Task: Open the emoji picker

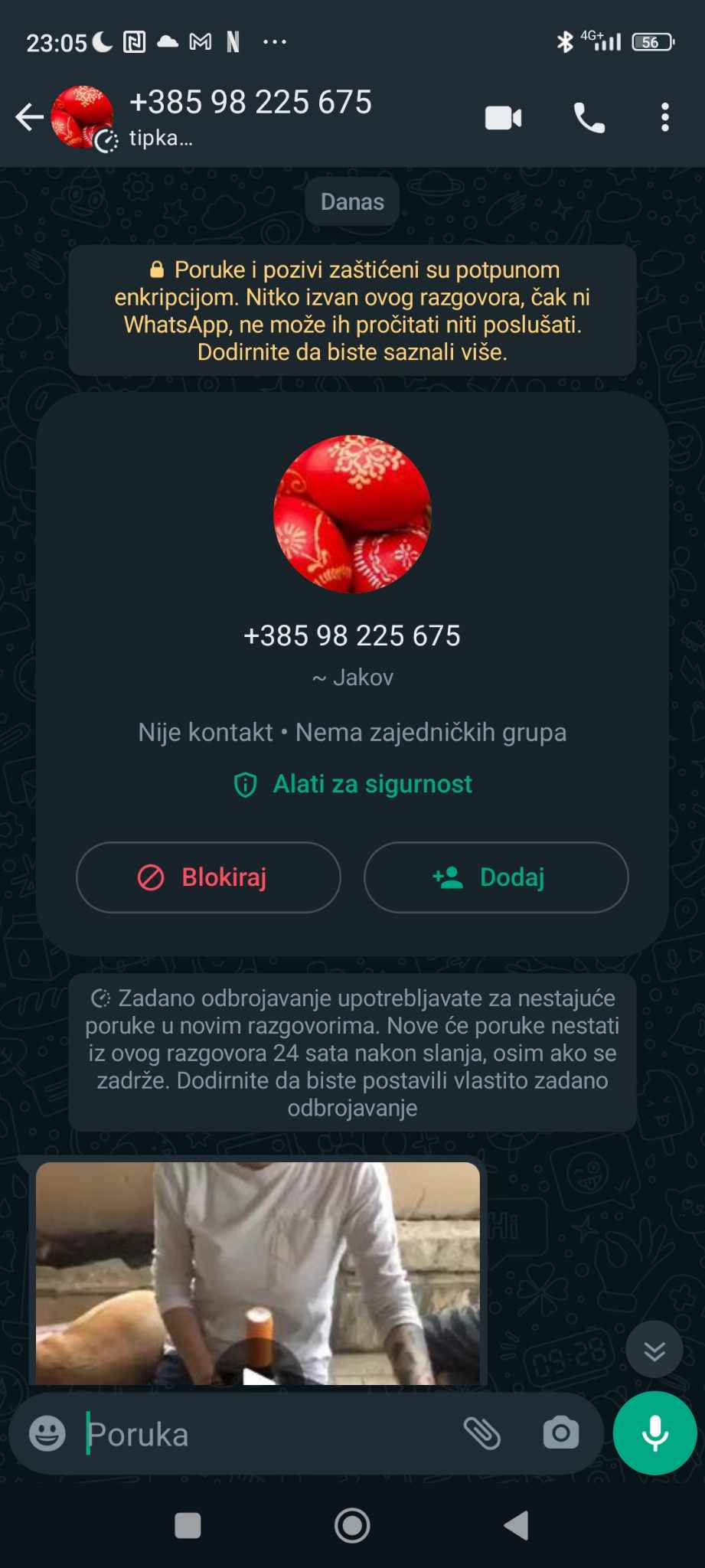Action: (x=47, y=1433)
